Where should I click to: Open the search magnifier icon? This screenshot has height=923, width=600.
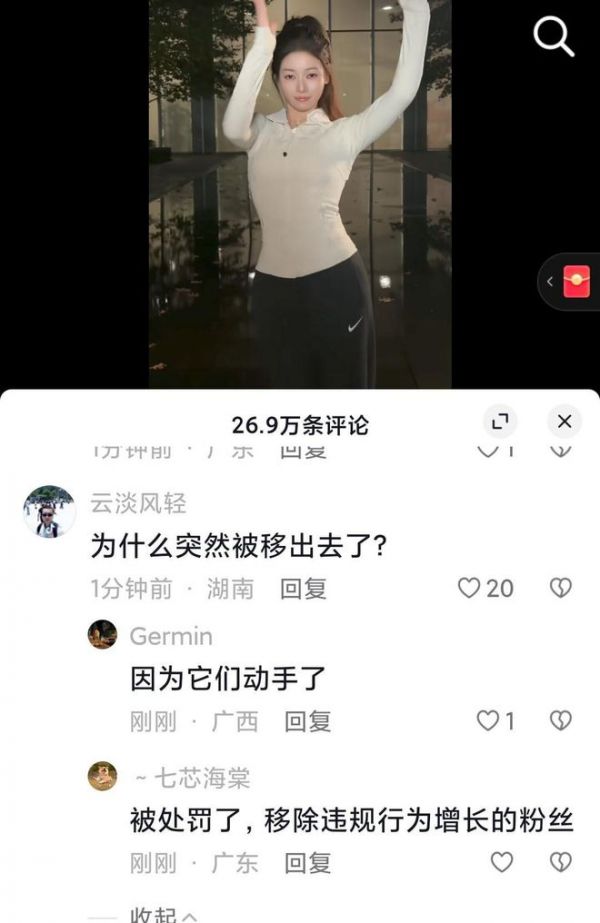[553, 37]
